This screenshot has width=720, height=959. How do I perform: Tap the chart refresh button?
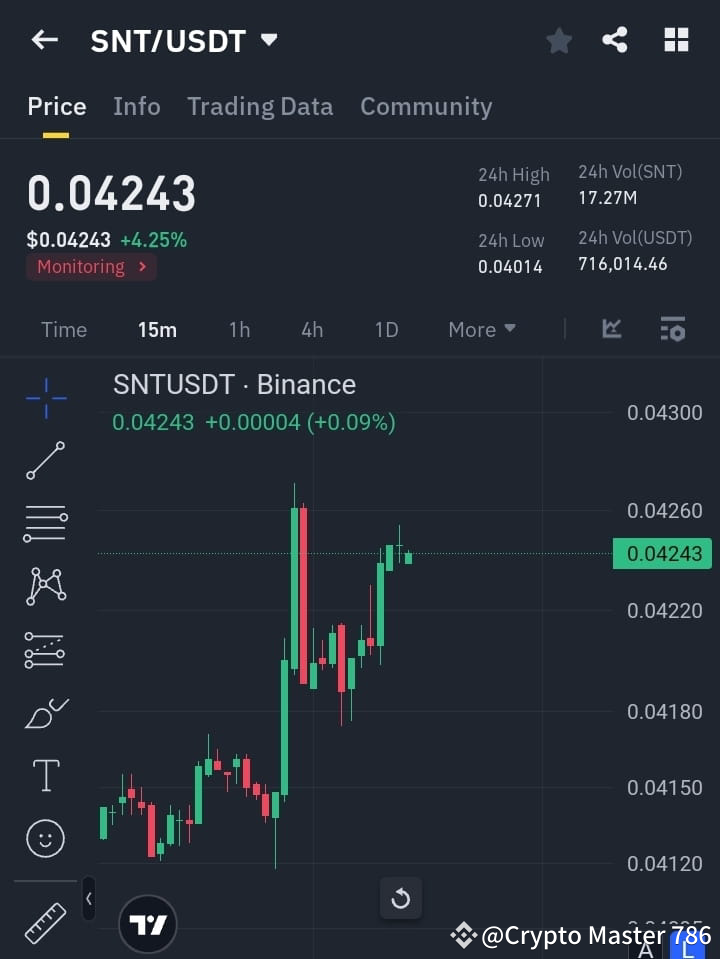click(401, 898)
